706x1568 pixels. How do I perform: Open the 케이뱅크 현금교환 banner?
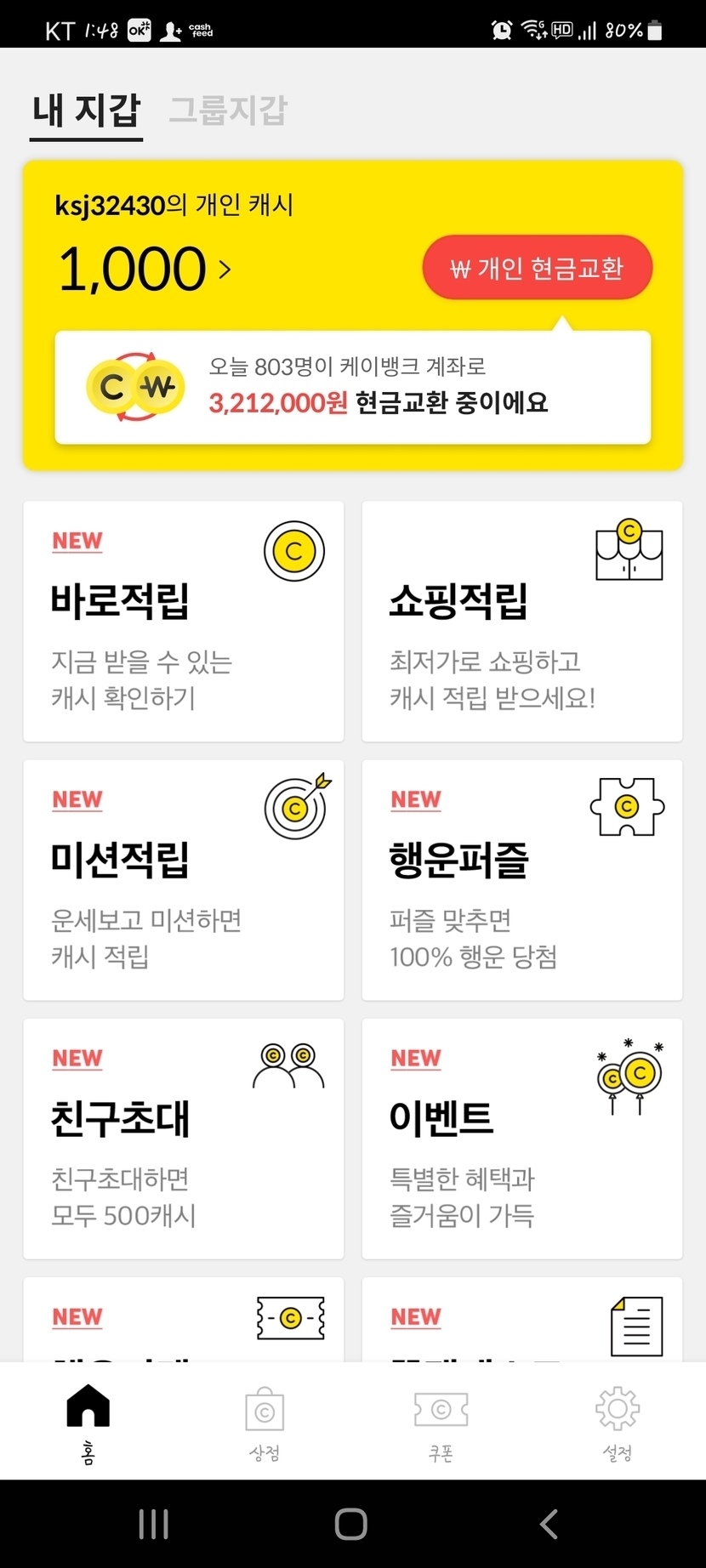tap(352, 388)
